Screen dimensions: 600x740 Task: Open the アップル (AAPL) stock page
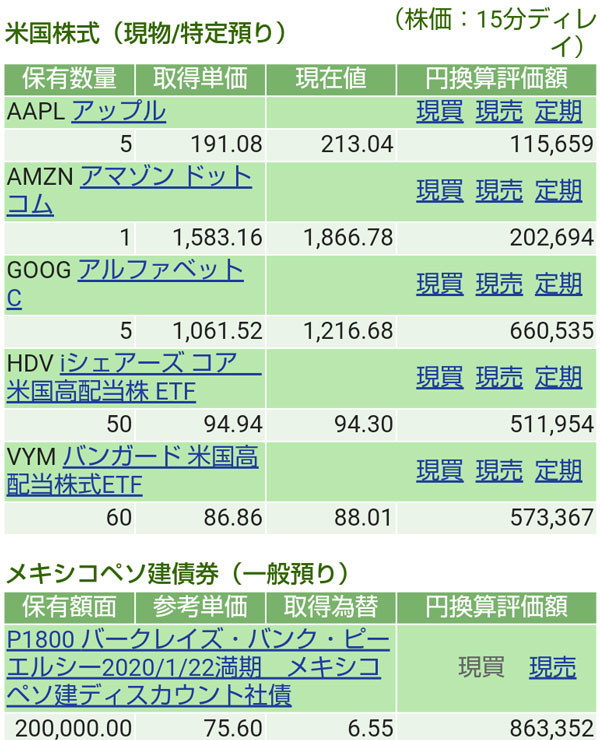click(x=118, y=112)
